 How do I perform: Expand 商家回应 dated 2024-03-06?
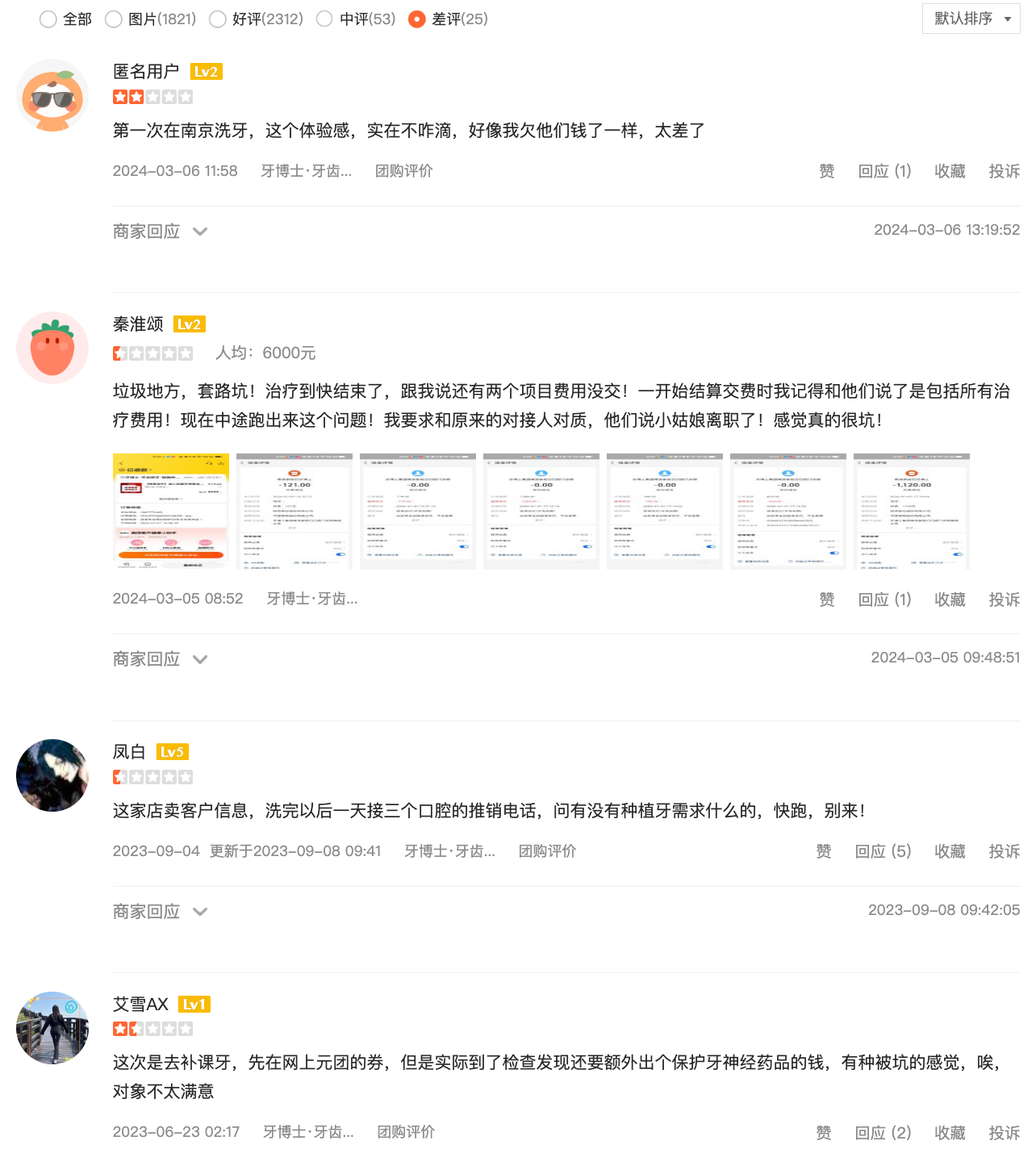coord(160,232)
